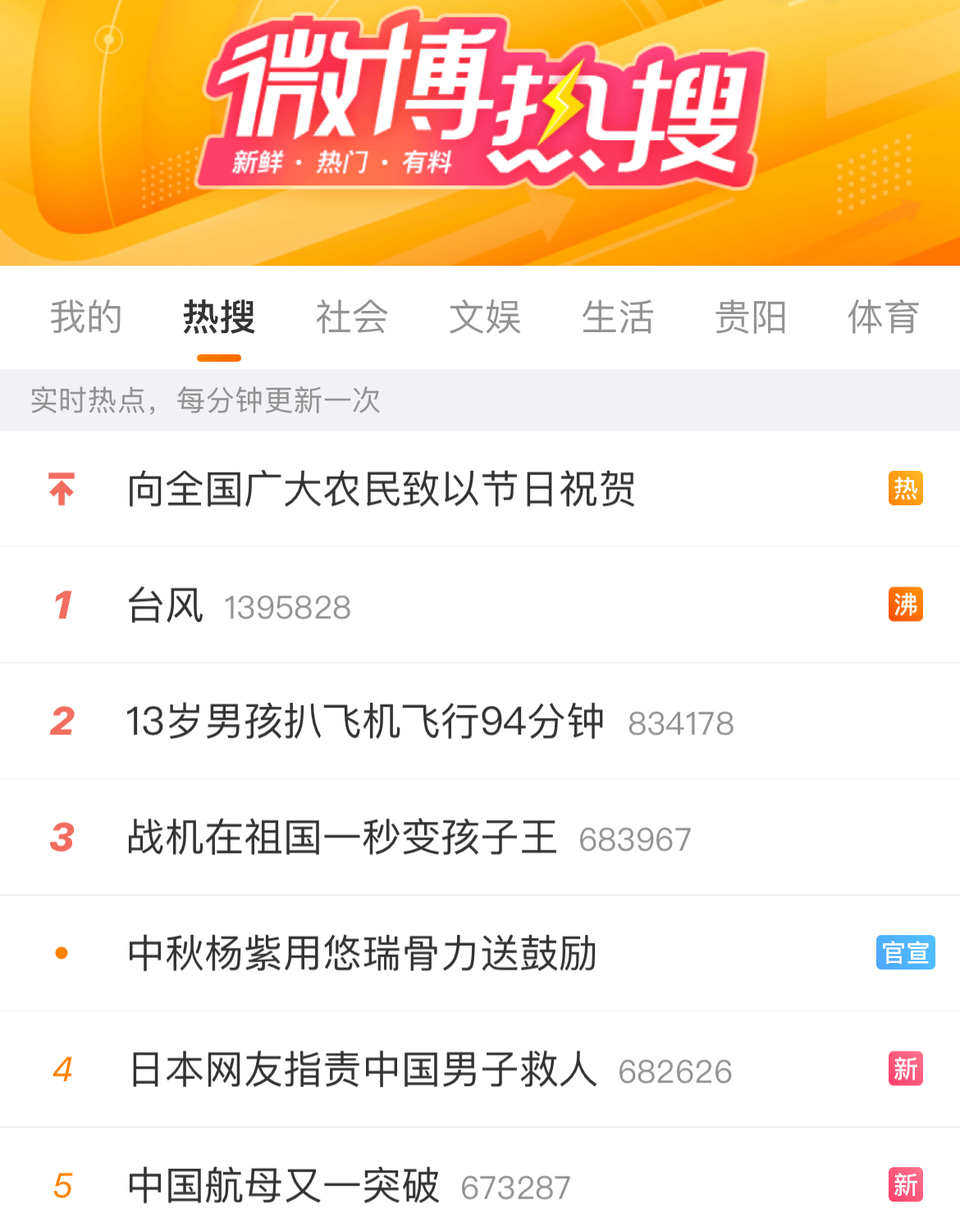Go to the 生活 tab
The width and height of the screenshot is (960, 1232).
pyautogui.click(x=618, y=317)
